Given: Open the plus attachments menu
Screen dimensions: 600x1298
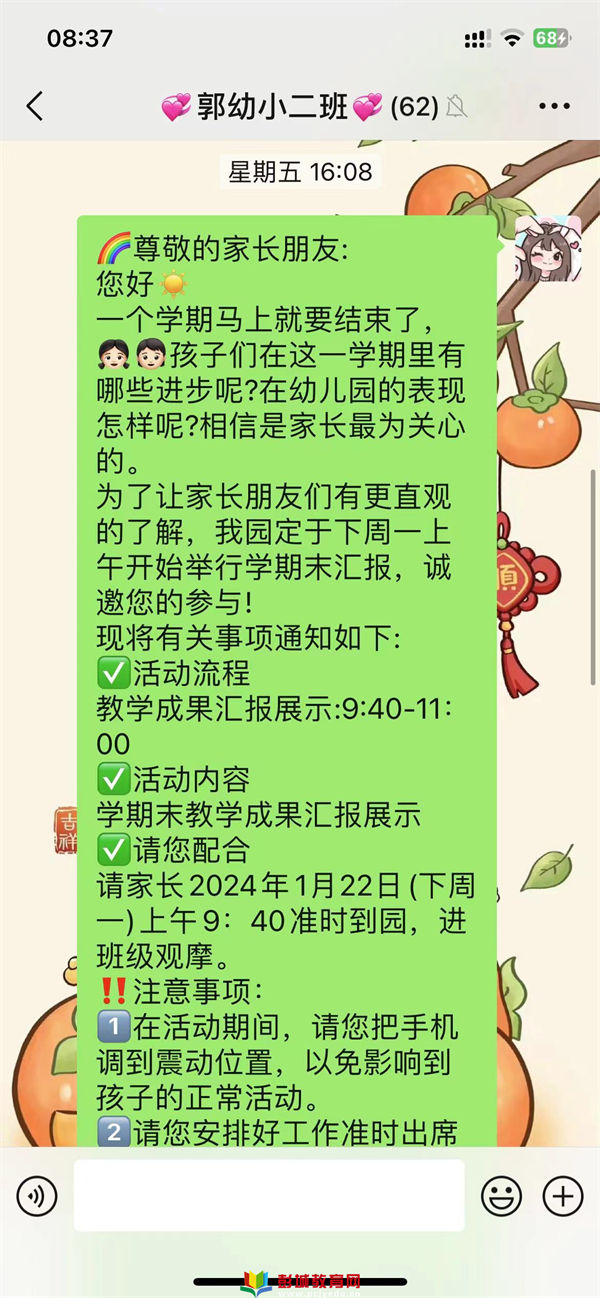Looking at the screenshot, I should pos(562,1195).
